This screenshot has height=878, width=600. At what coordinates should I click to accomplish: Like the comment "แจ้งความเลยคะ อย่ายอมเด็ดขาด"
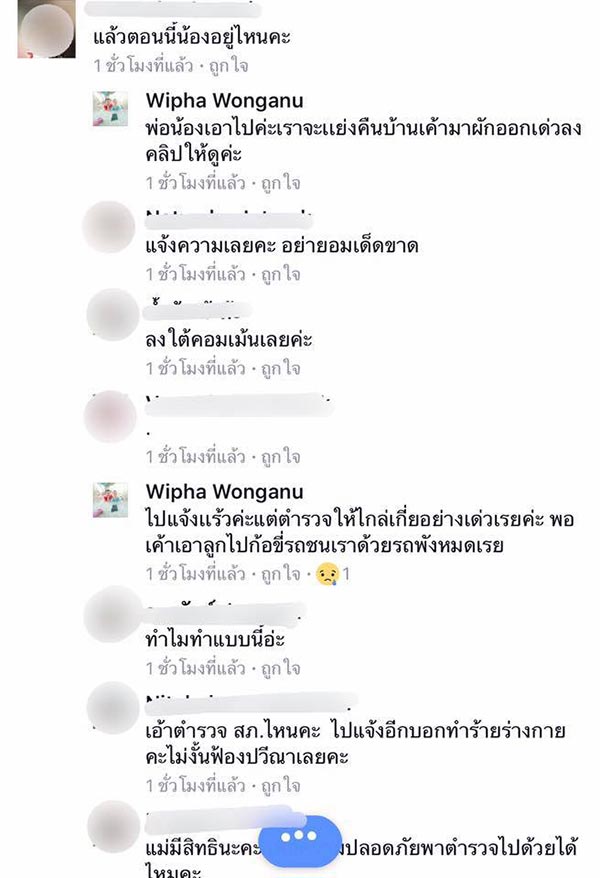point(281,274)
